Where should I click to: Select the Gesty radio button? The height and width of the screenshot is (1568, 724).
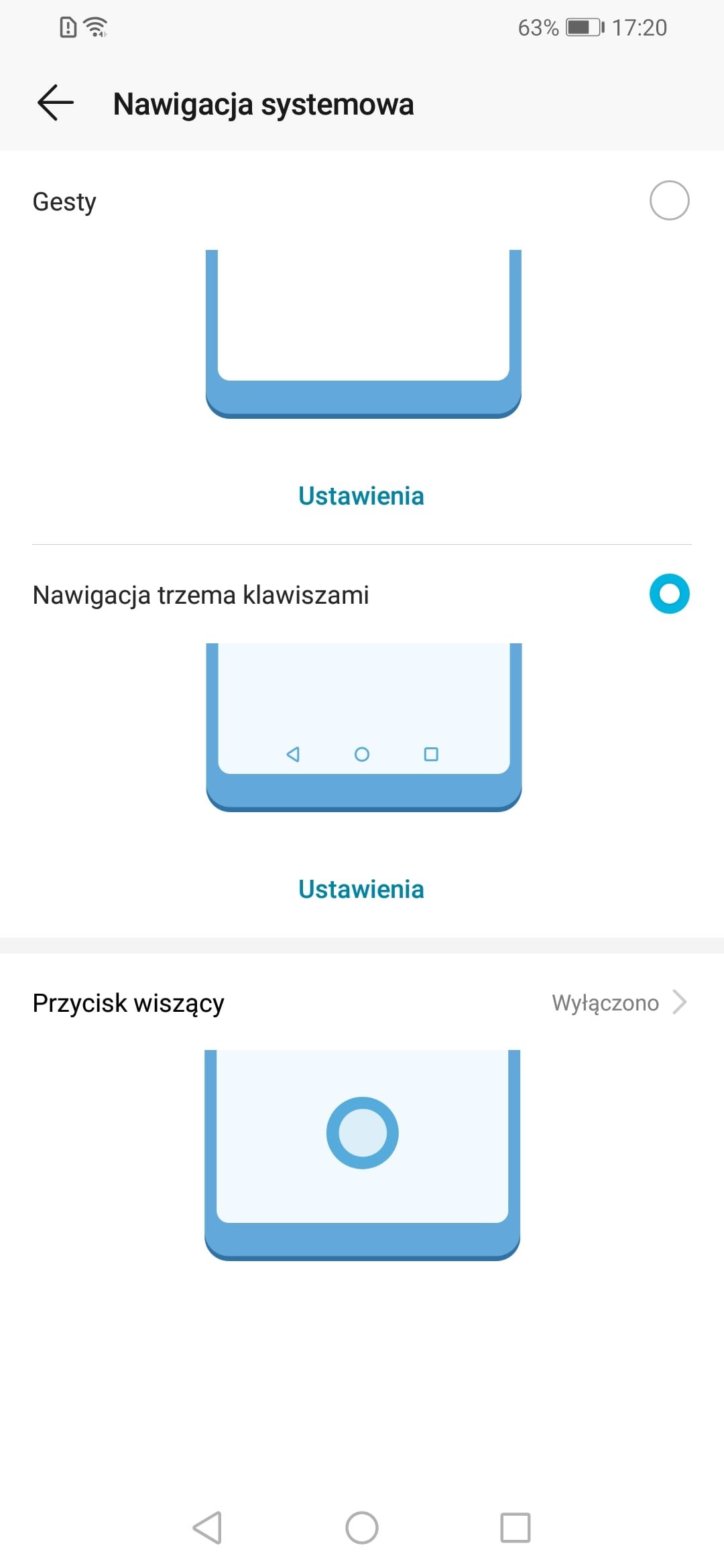coord(669,200)
